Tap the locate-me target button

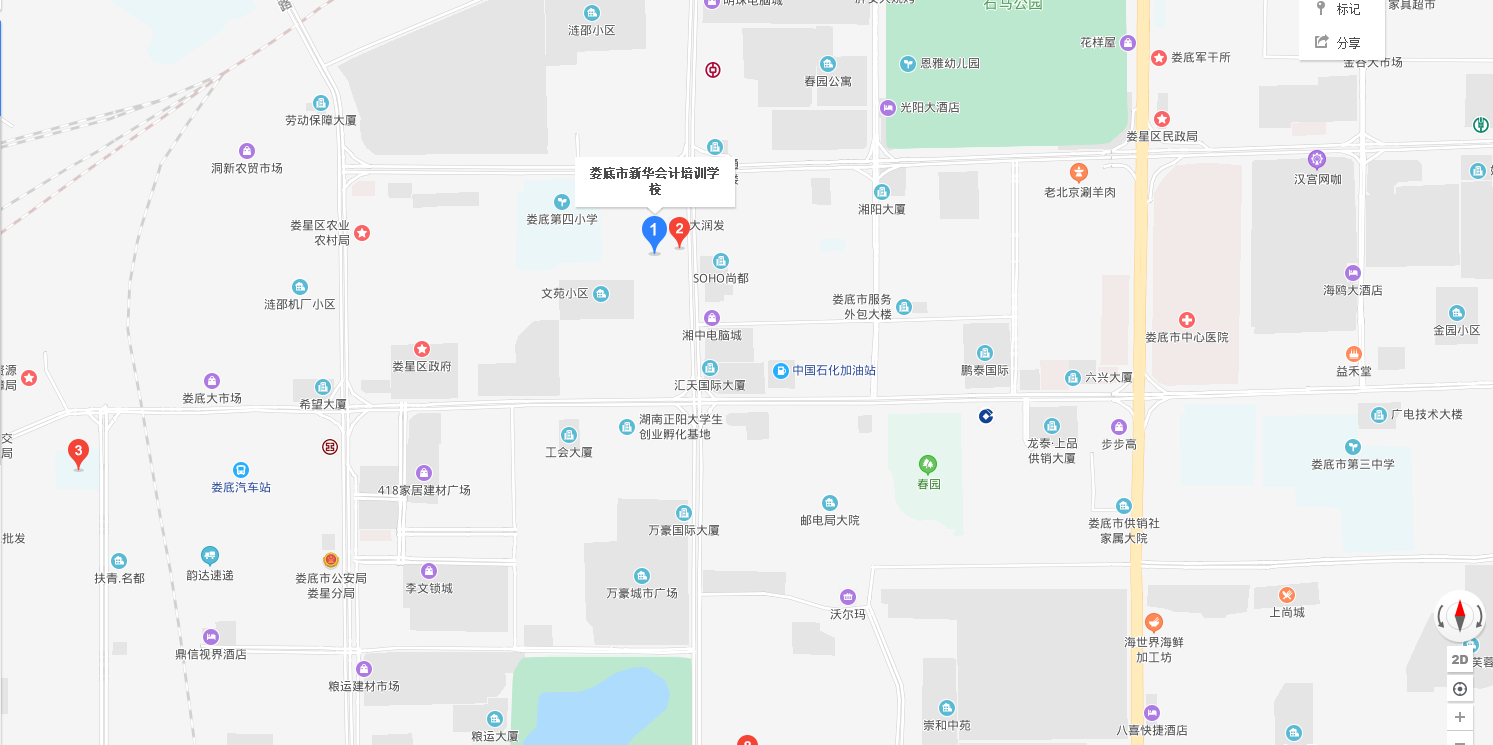tap(1459, 689)
